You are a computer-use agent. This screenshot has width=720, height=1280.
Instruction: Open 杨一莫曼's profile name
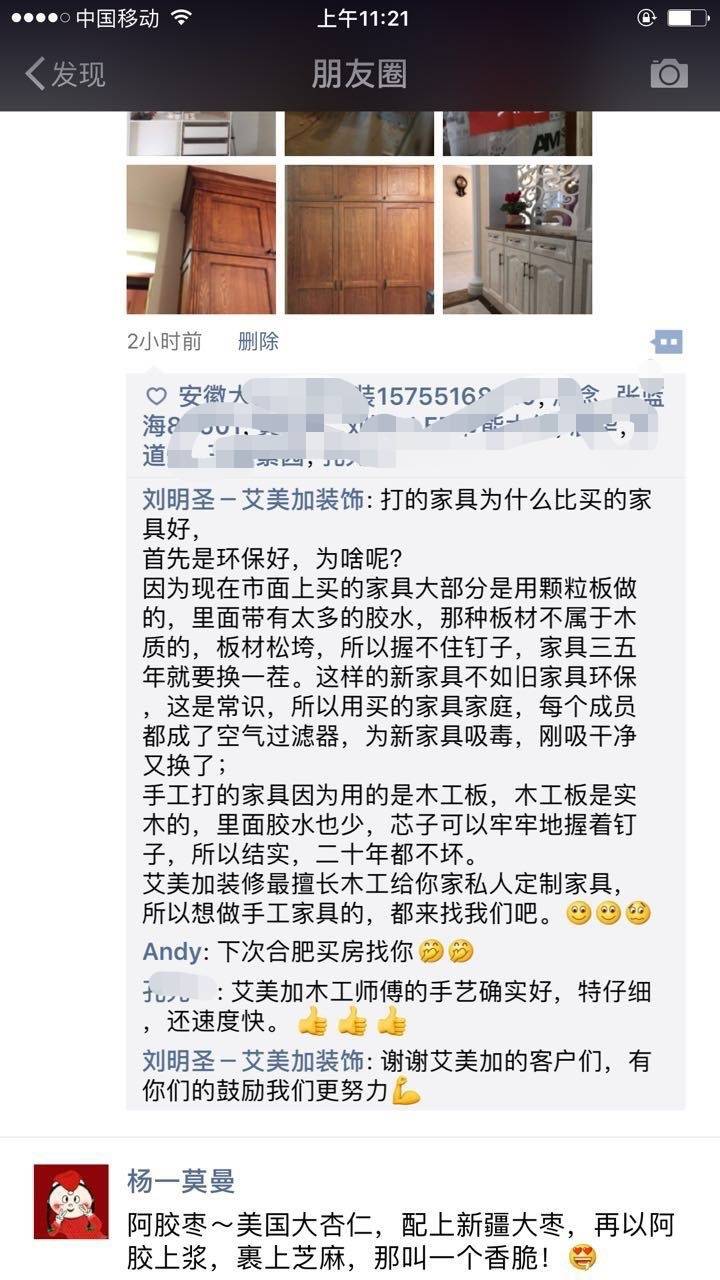[x=181, y=1181]
